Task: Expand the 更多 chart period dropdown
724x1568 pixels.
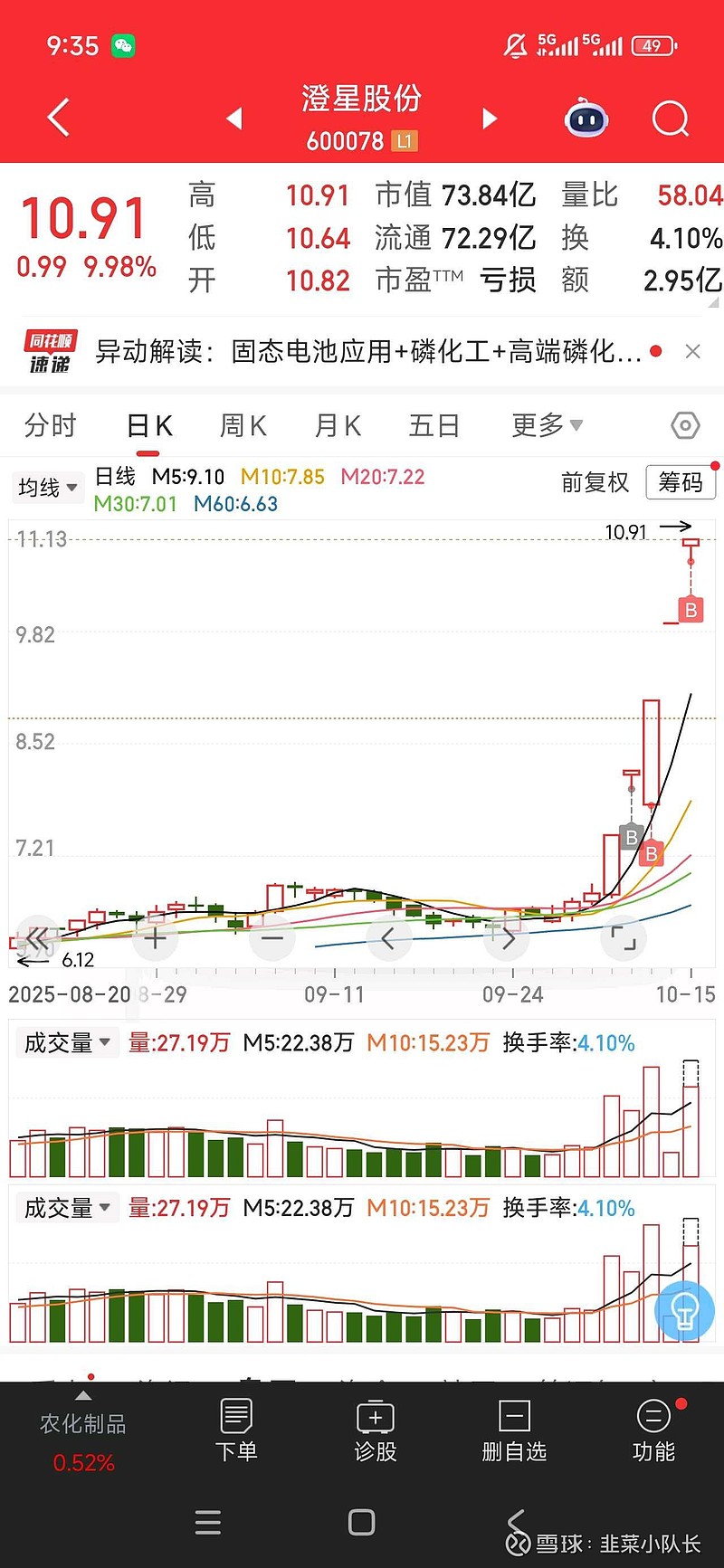Action: pos(544,425)
